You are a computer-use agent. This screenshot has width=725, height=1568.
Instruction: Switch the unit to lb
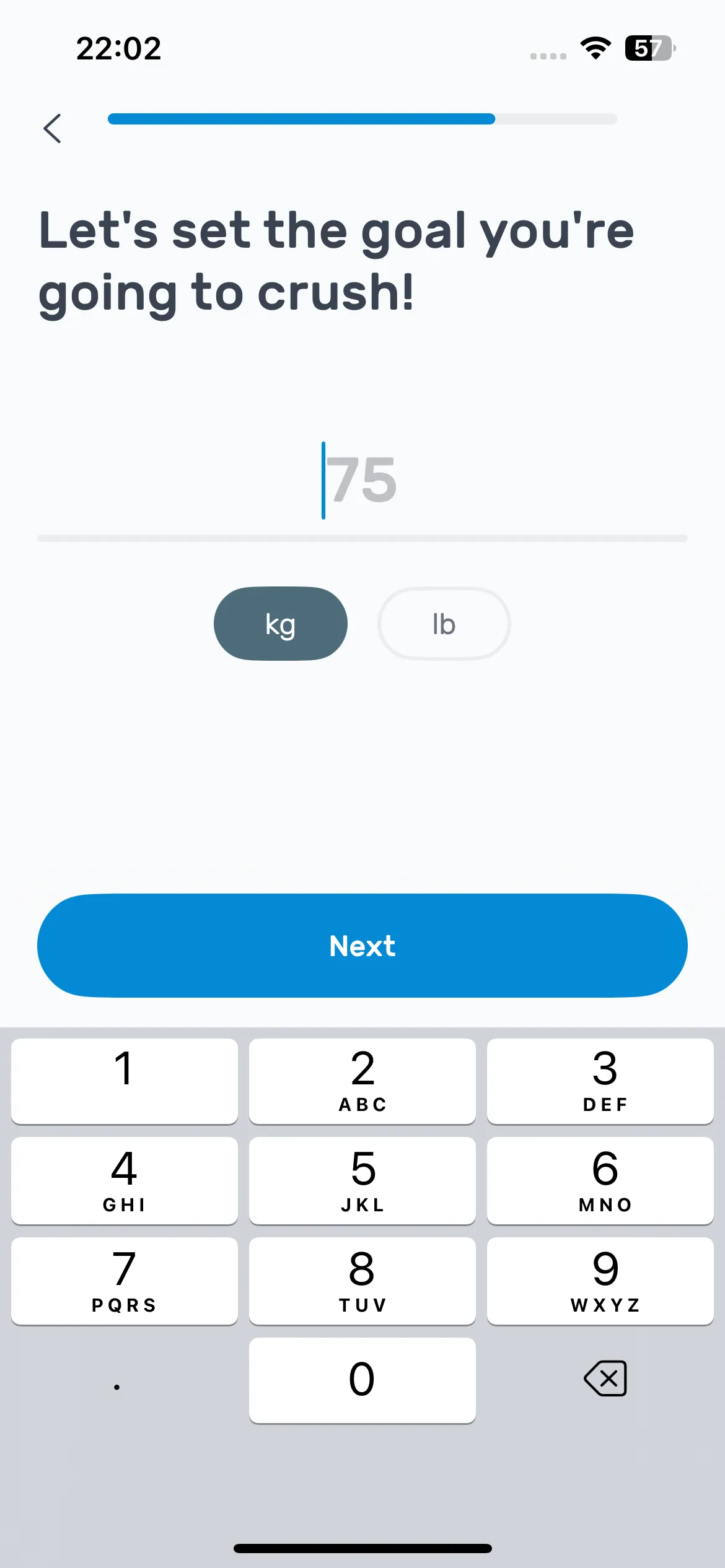point(444,624)
